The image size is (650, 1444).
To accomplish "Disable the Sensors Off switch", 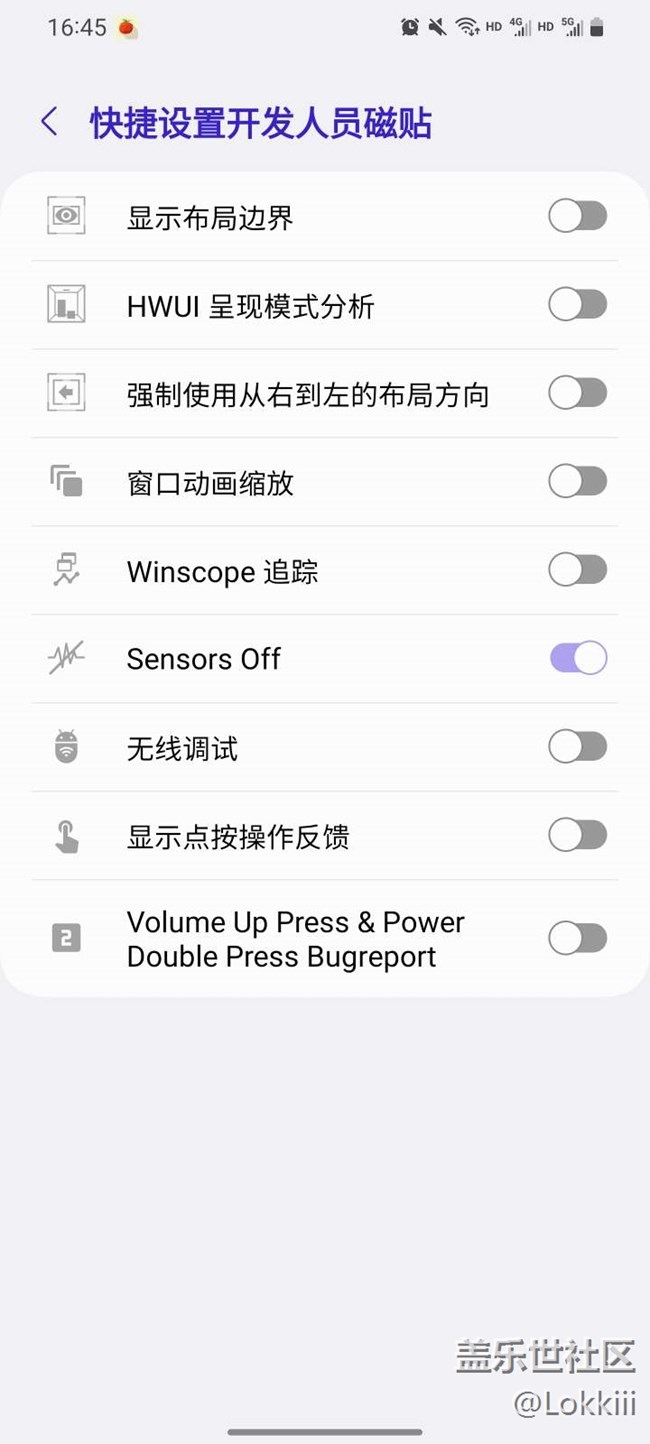I will pyautogui.click(x=577, y=658).
